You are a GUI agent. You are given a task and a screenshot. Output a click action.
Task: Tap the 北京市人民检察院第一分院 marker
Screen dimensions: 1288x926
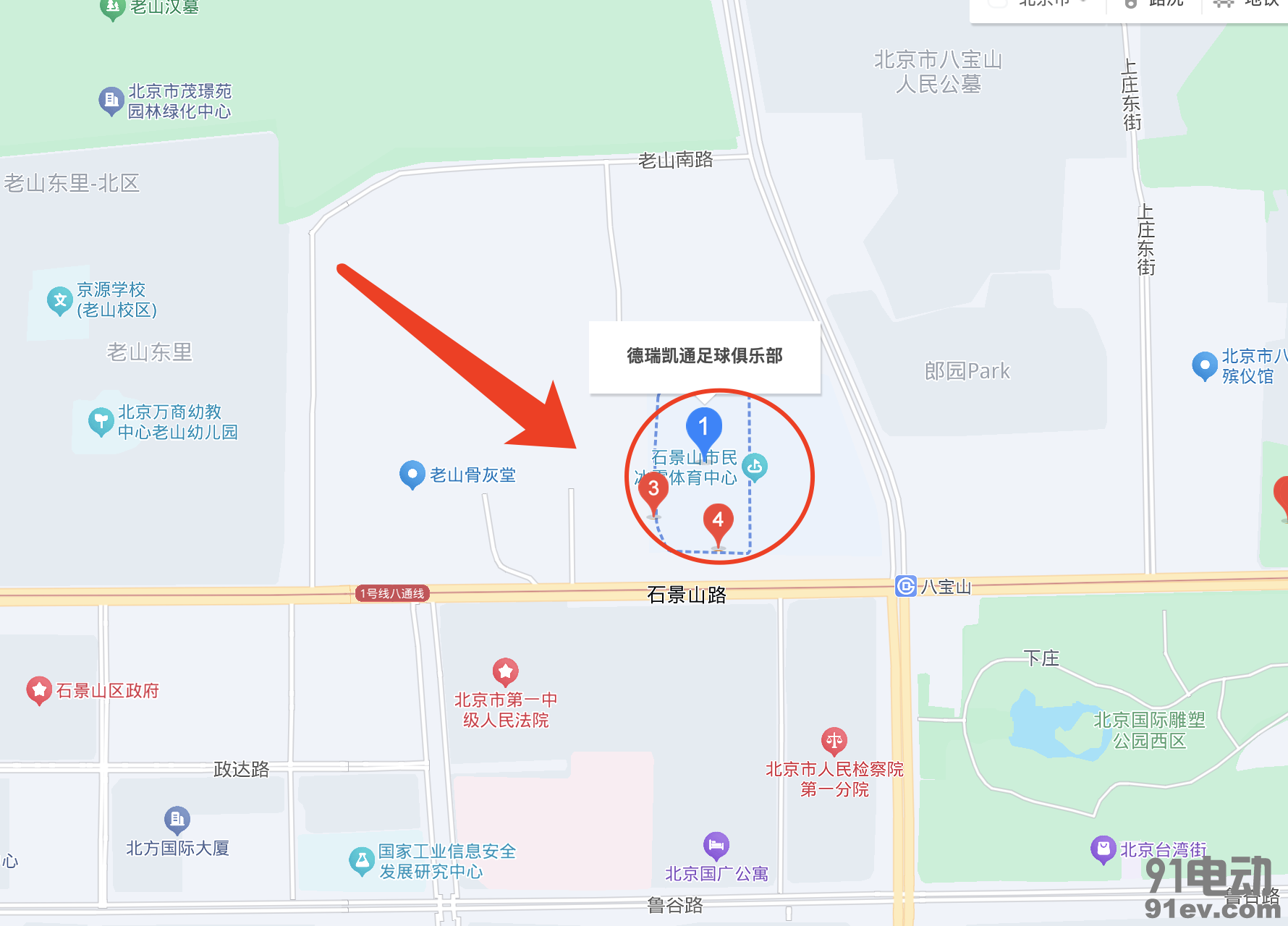pyautogui.click(x=834, y=741)
